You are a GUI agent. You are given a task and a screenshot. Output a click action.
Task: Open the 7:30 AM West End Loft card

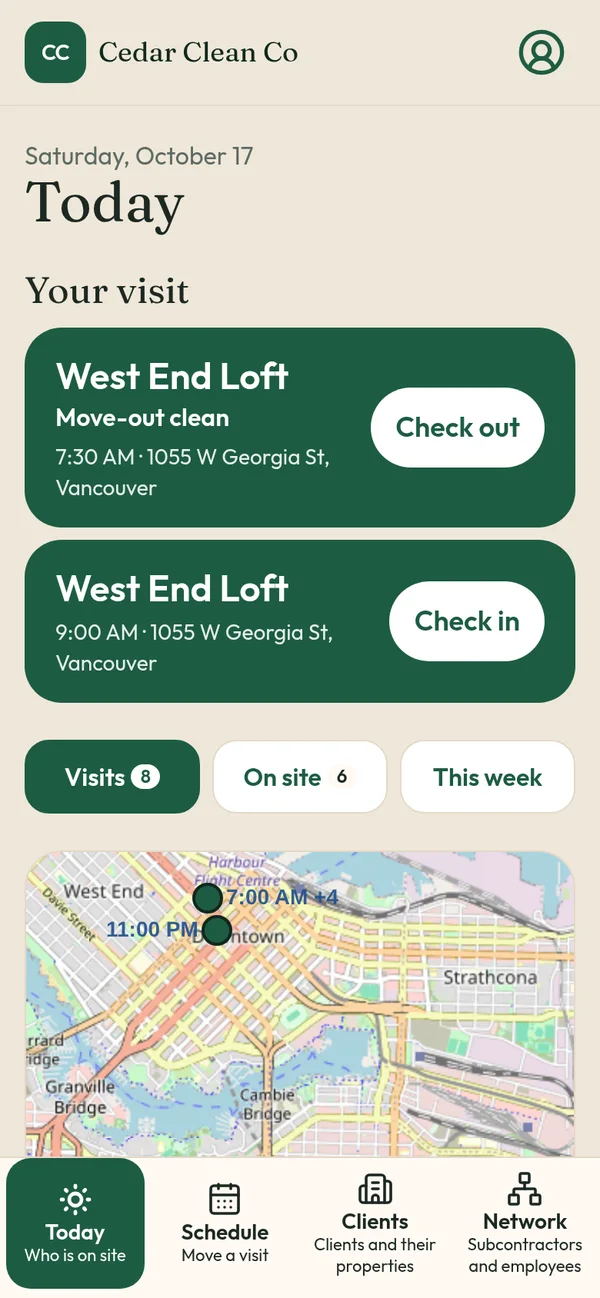(300, 427)
